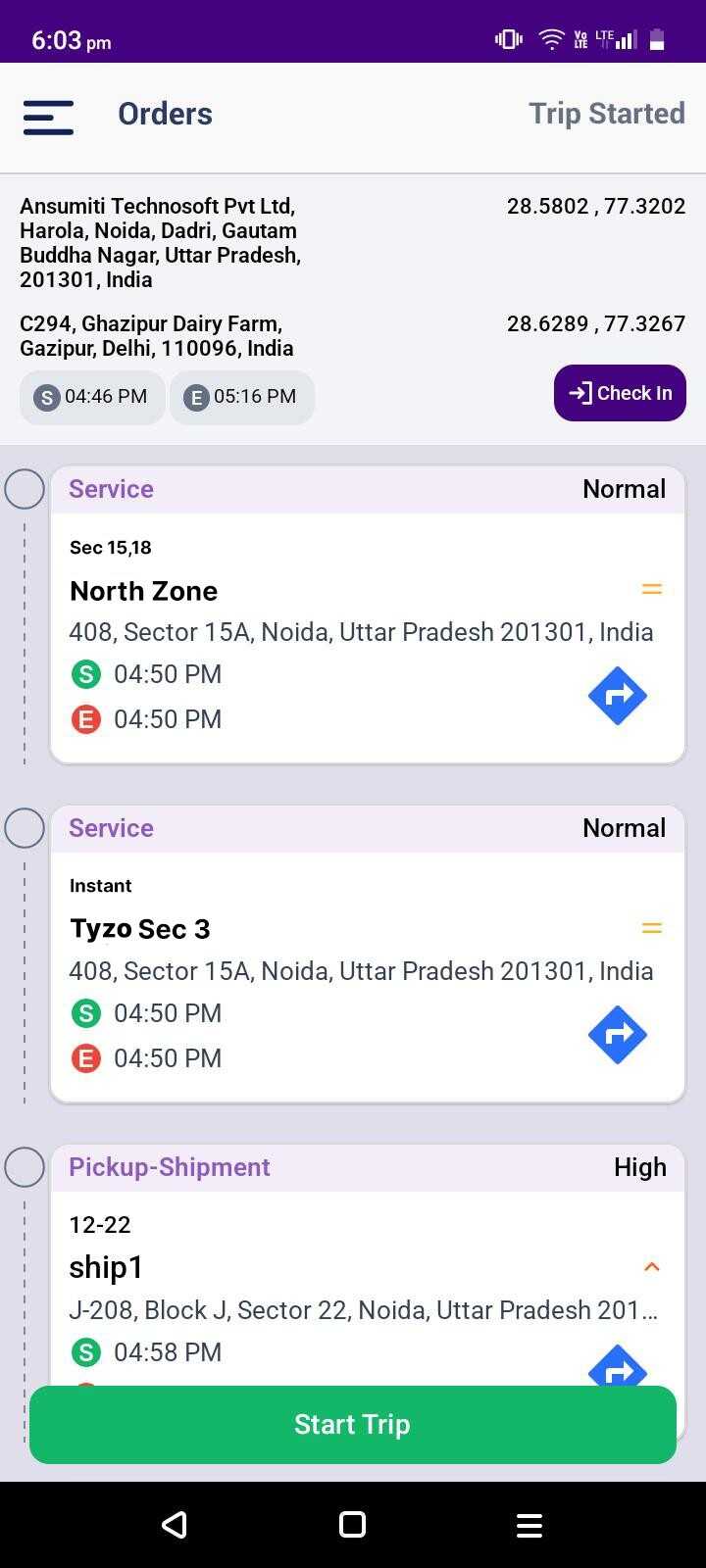Select the circle next to Tyzo Sec 3

pyautogui.click(x=25, y=828)
